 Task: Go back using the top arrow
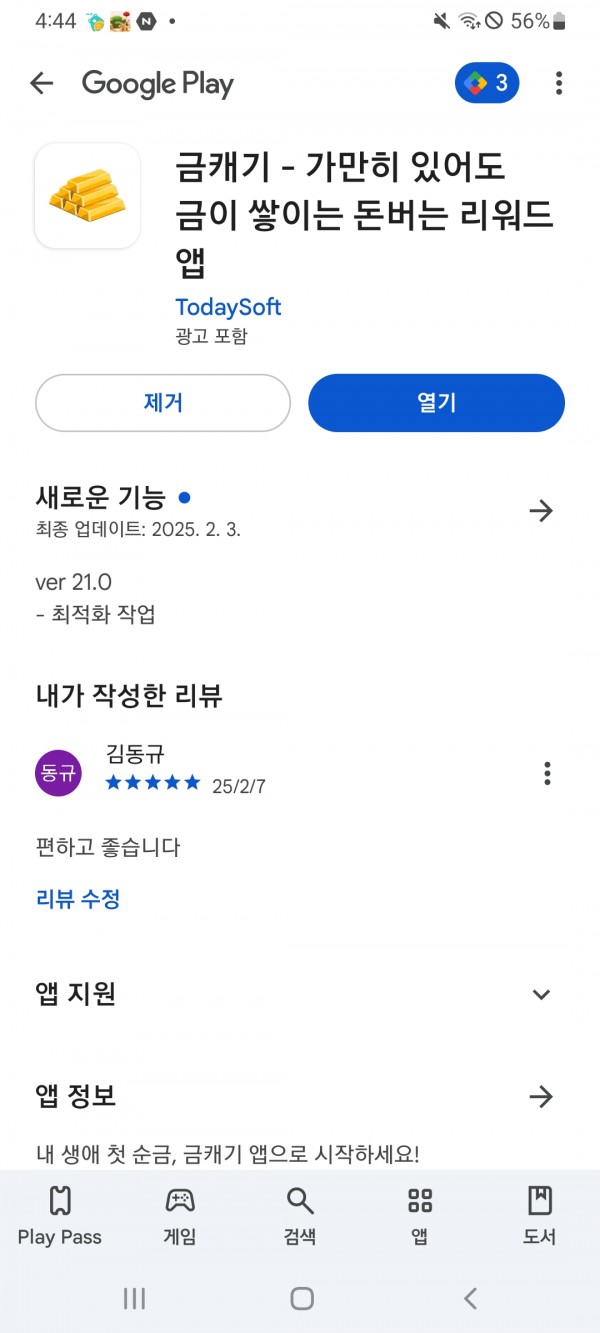[x=41, y=83]
